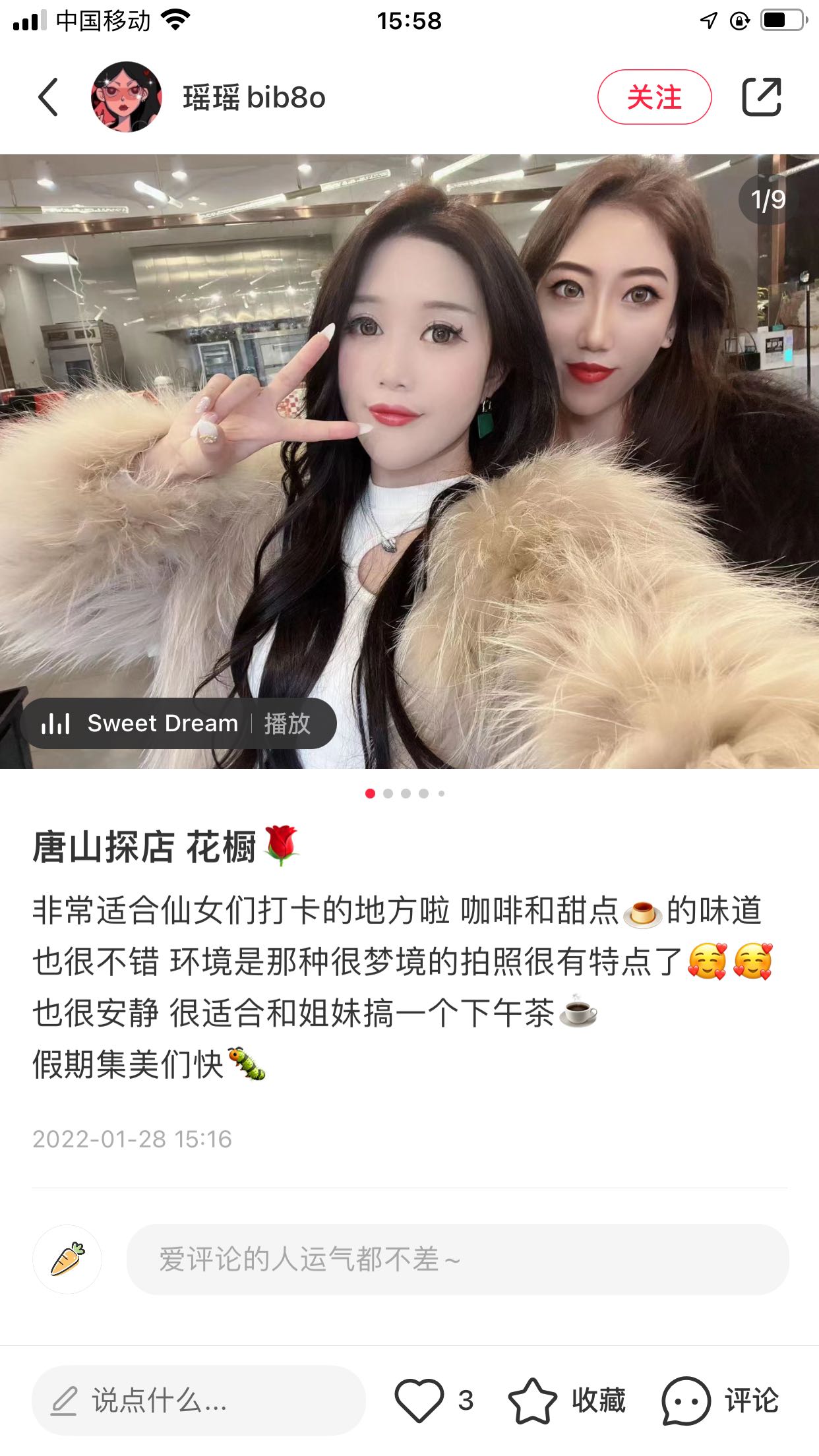
Task: Tap the 爱评论的人运气都不差 comment field
Action: (x=457, y=1259)
